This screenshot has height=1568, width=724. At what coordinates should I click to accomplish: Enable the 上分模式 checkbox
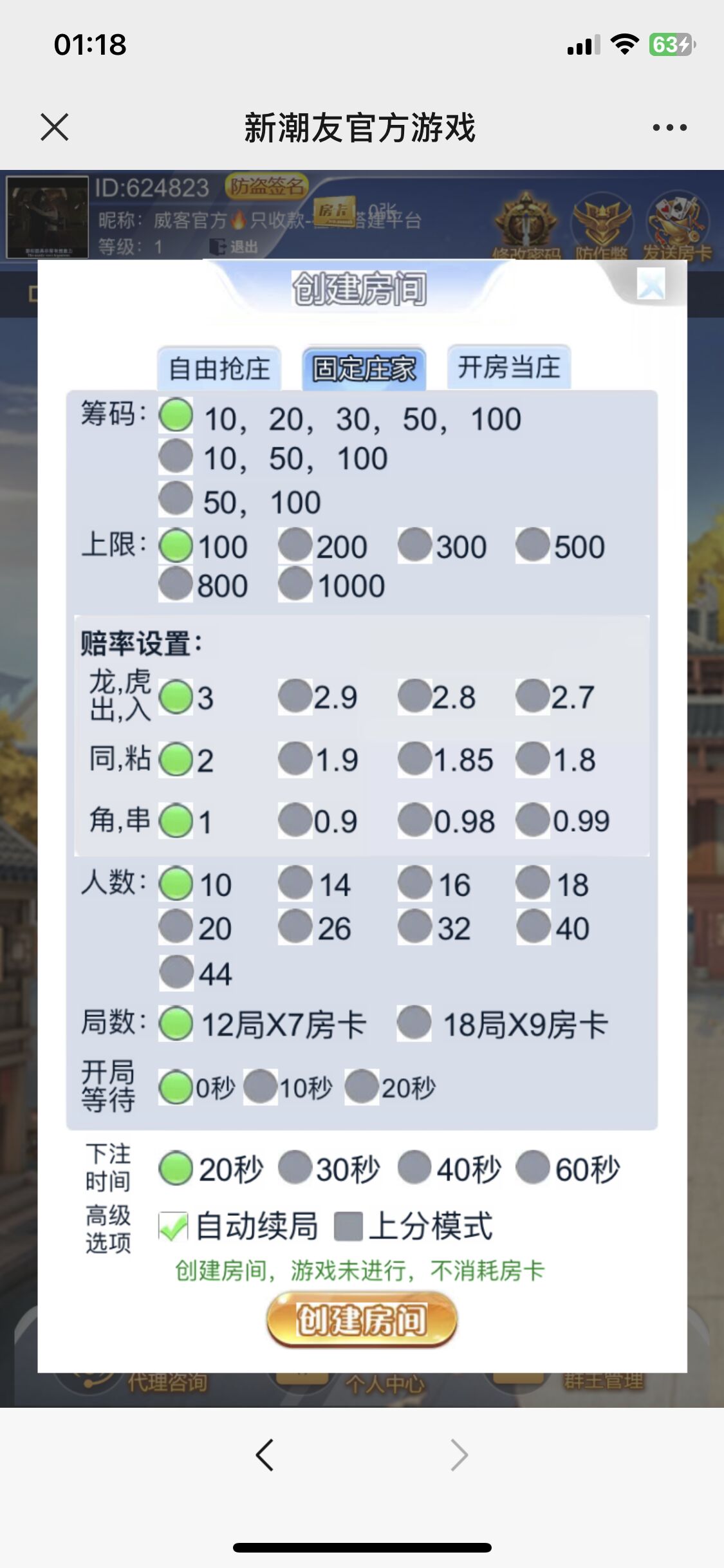[x=349, y=1226]
